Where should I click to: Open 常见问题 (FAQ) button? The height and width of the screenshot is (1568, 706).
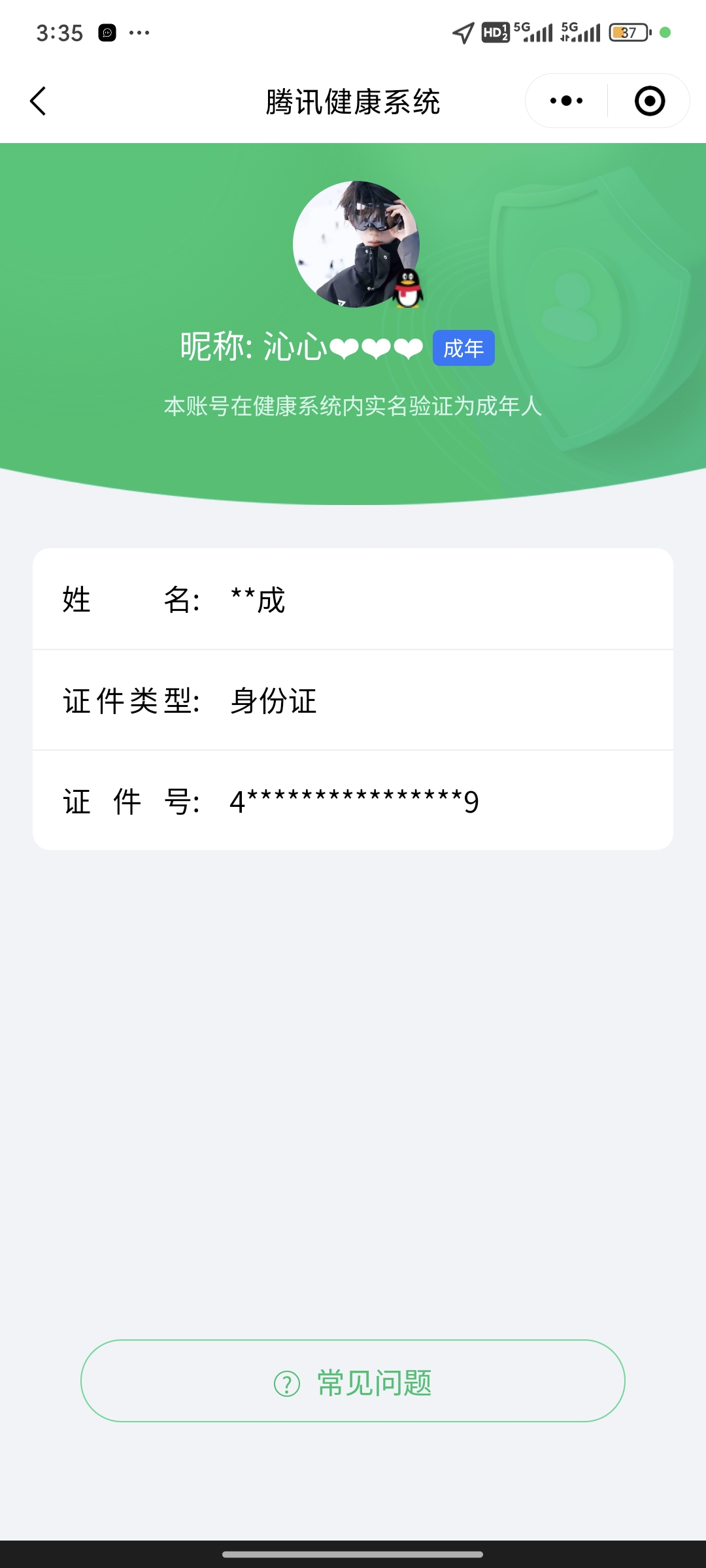coord(353,1380)
